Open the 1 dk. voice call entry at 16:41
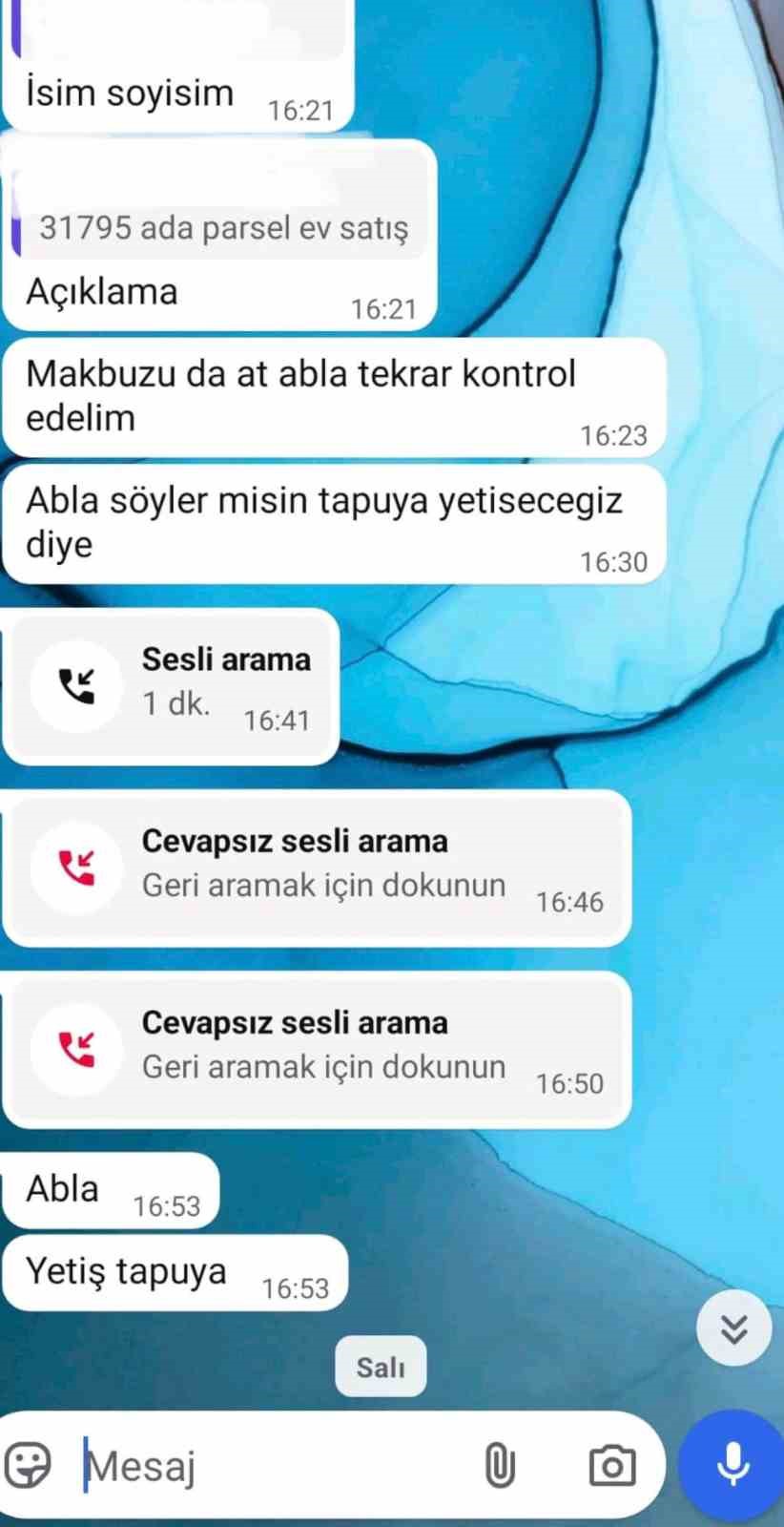The image size is (784, 1527). pos(172,685)
